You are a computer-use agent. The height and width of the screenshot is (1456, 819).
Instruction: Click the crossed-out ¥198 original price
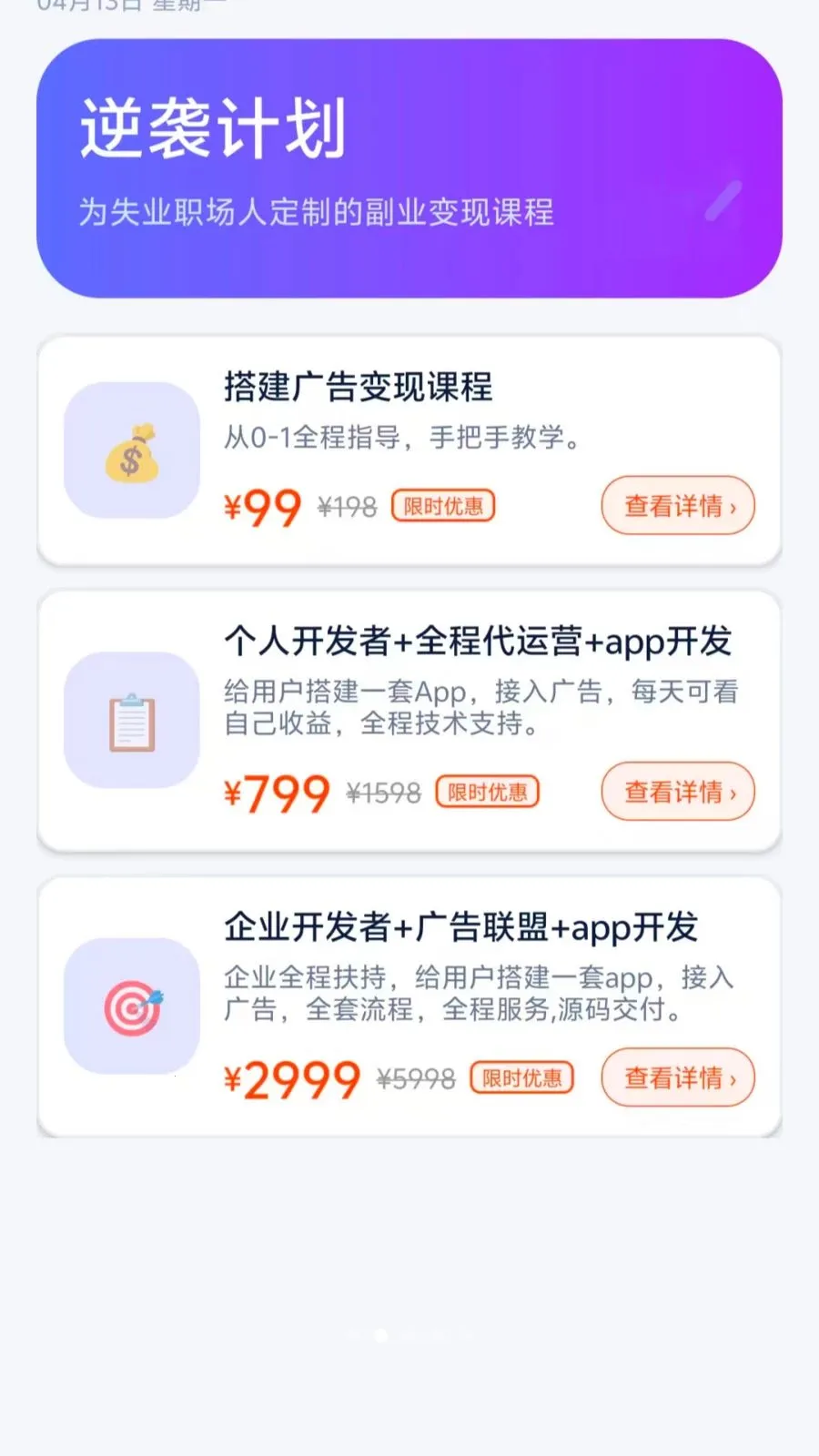(346, 508)
